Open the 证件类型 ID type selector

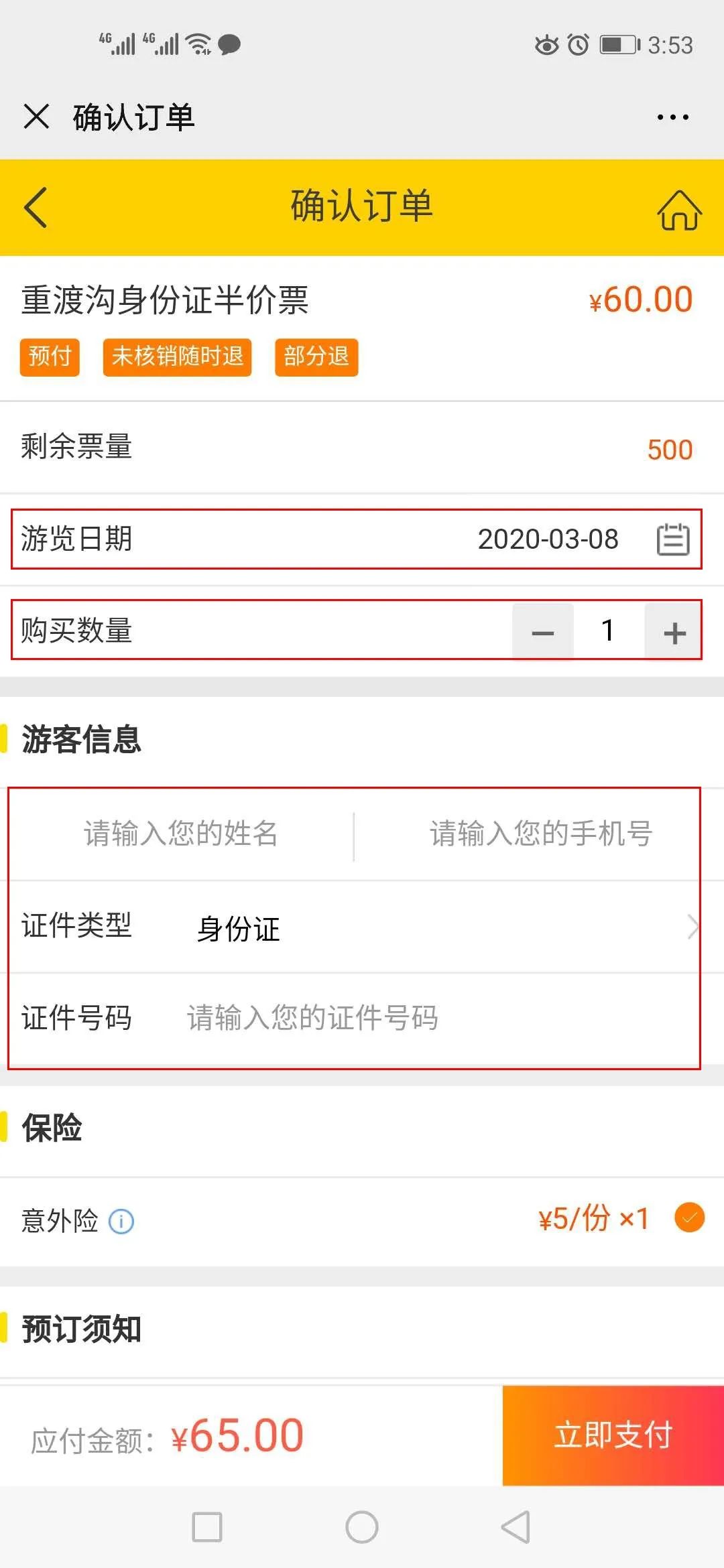pyautogui.click(x=354, y=927)
